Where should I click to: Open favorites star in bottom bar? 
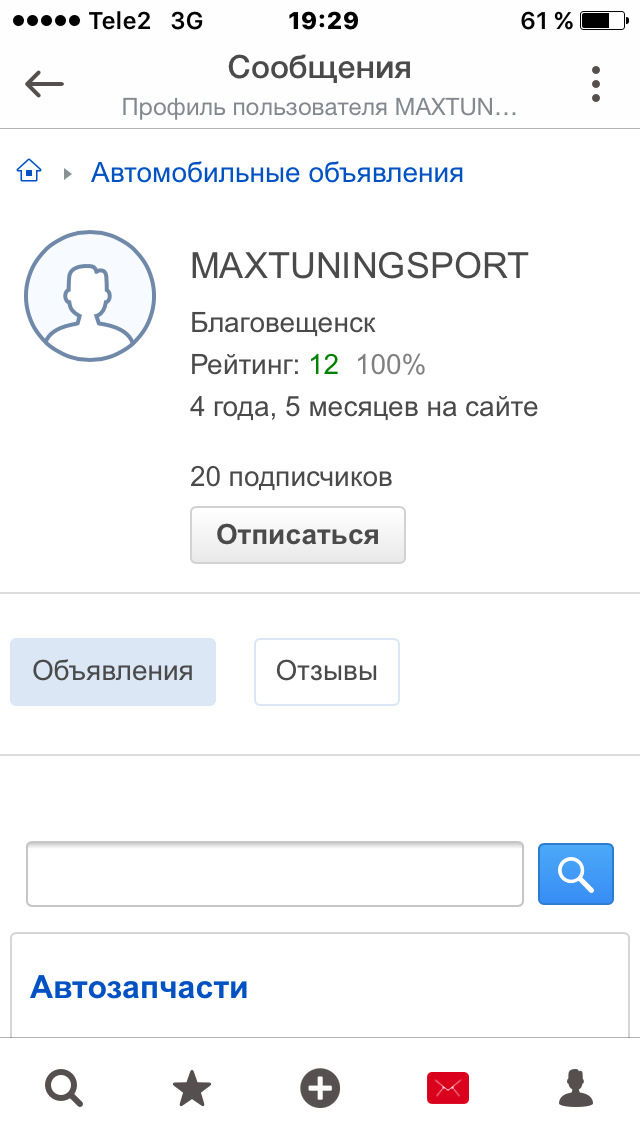(192, 1087)
